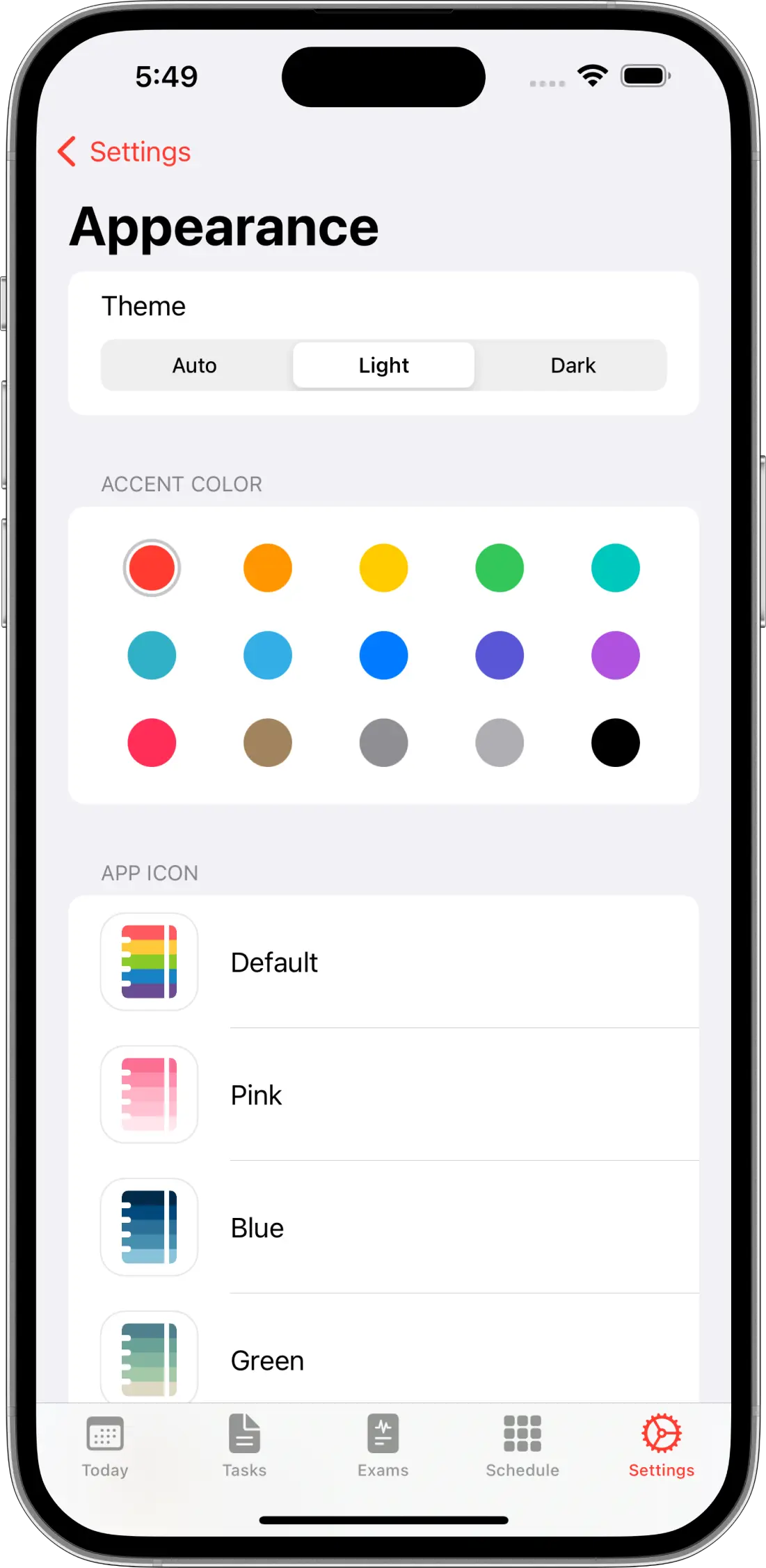Open the Schedule tab
This screenshot has height=1568, width=766.
522,1445
